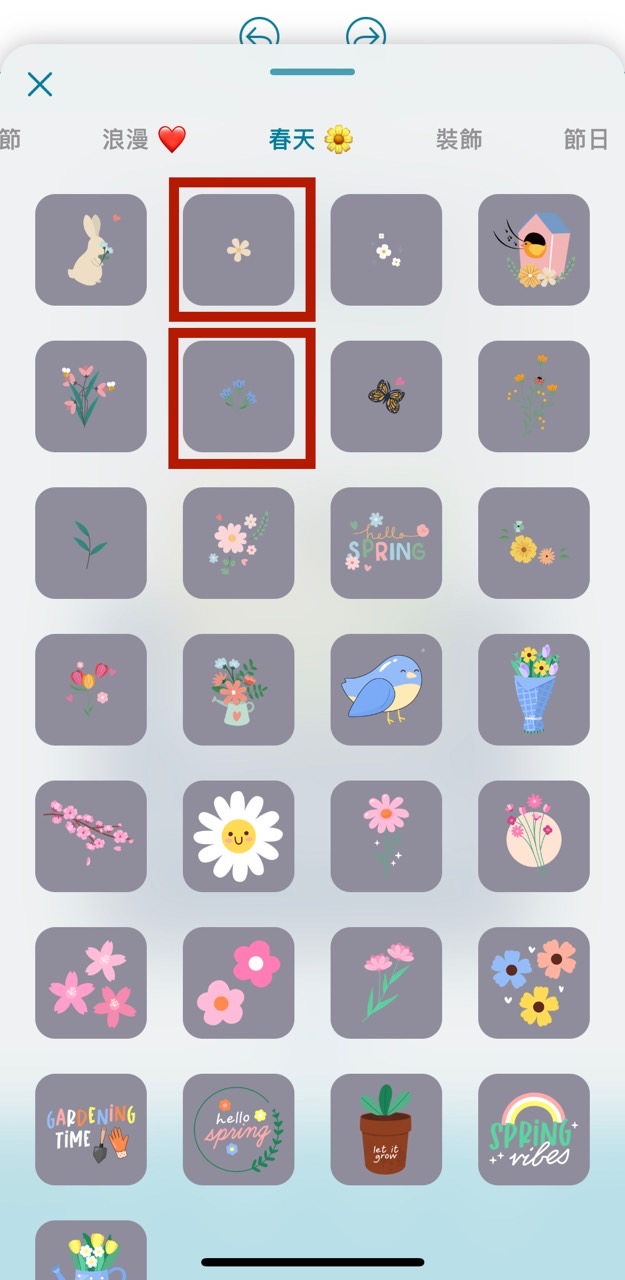
Task: Add the smiling daisy sticker
Action: tap(238, 836)
